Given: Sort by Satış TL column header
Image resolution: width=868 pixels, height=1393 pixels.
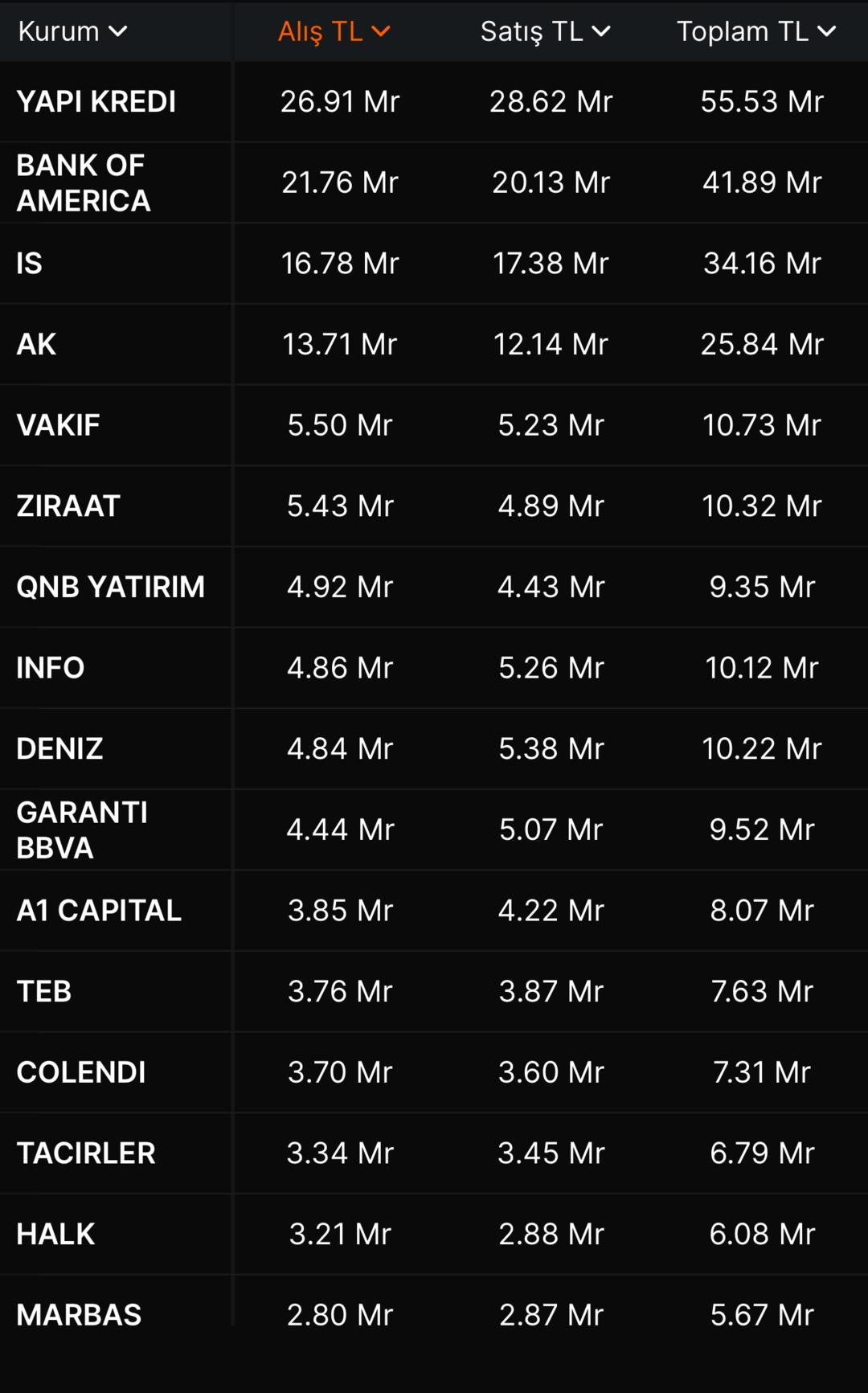Looking at the screenshot, I should [545, 31].
